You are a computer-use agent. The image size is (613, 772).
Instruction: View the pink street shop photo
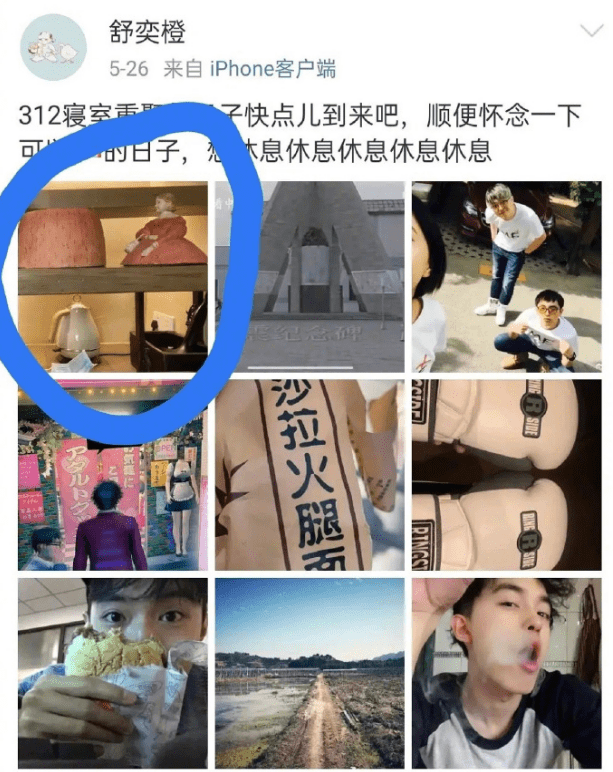coord(113,474)
